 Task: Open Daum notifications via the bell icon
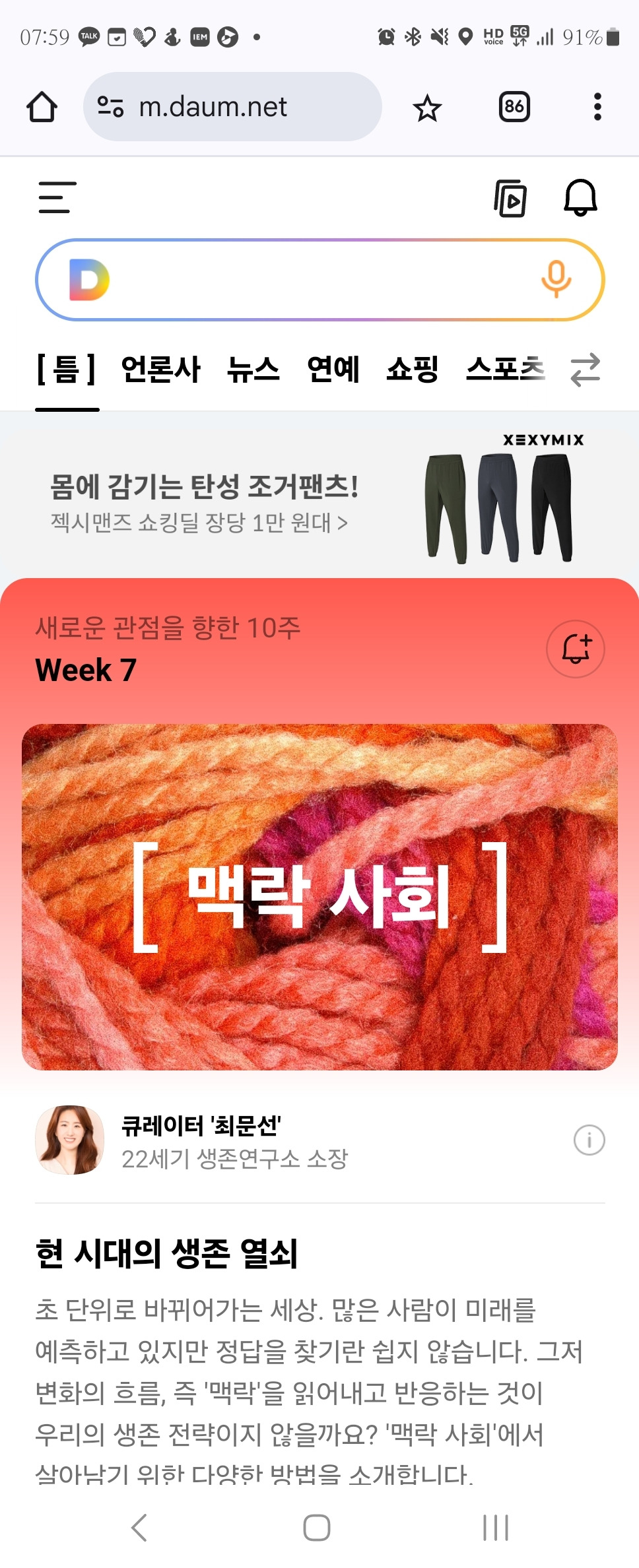[x=580, y=198]
